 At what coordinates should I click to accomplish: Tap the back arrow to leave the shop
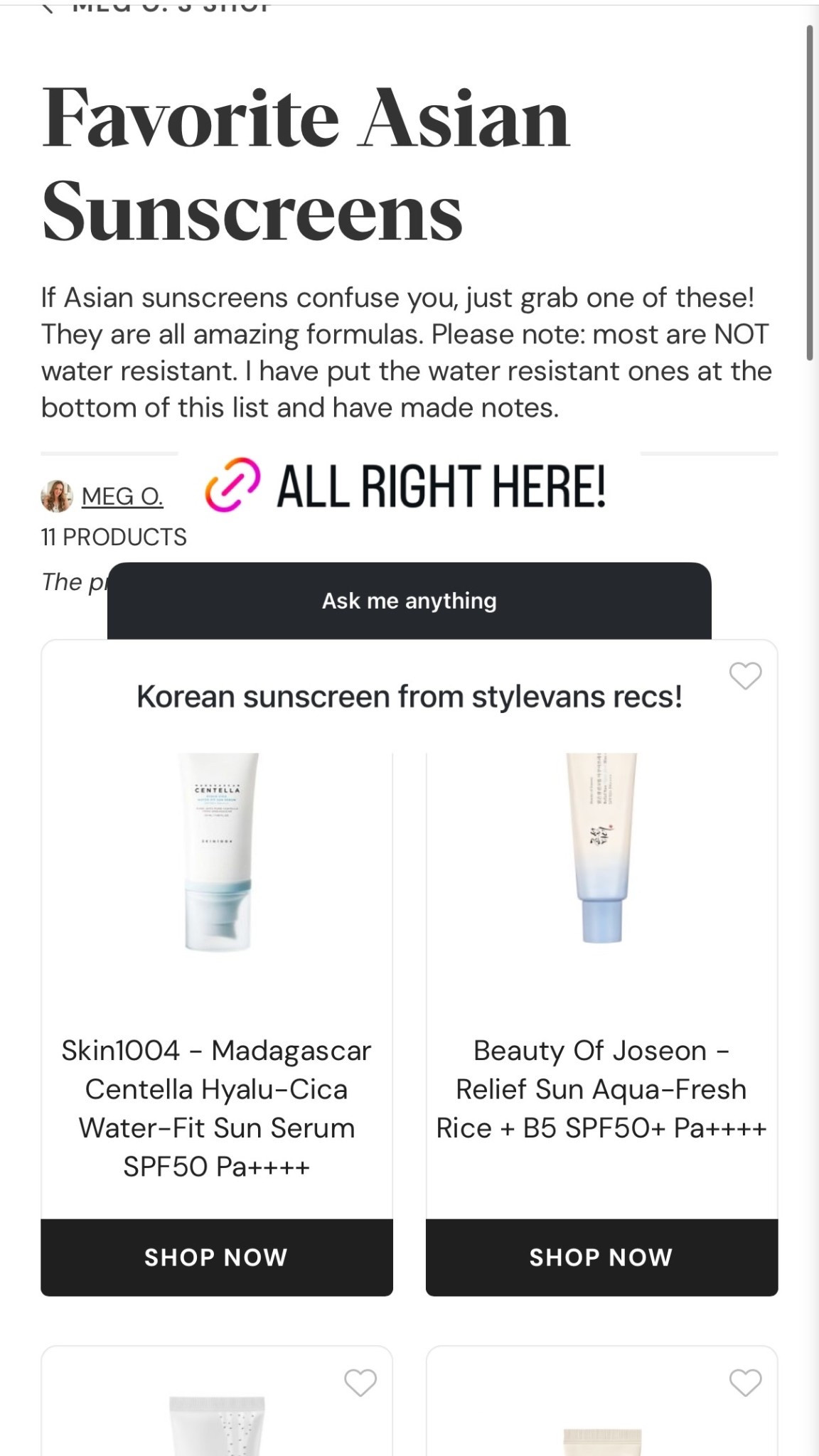pyautogui.click(x=47, y=7)
